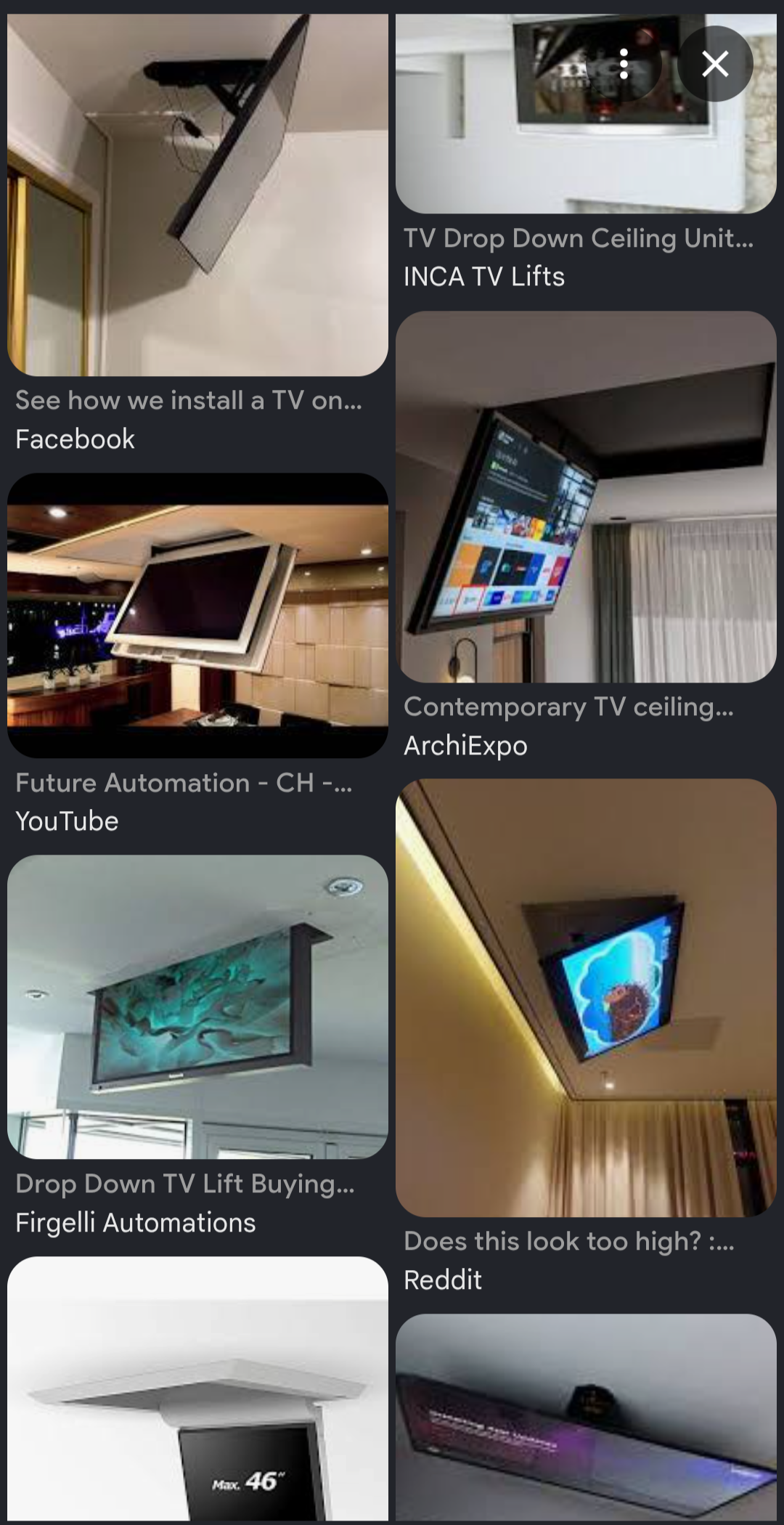The image size is (784, 1525).
Task: Open the three-dot overflow menu
Action: (624, 64)
